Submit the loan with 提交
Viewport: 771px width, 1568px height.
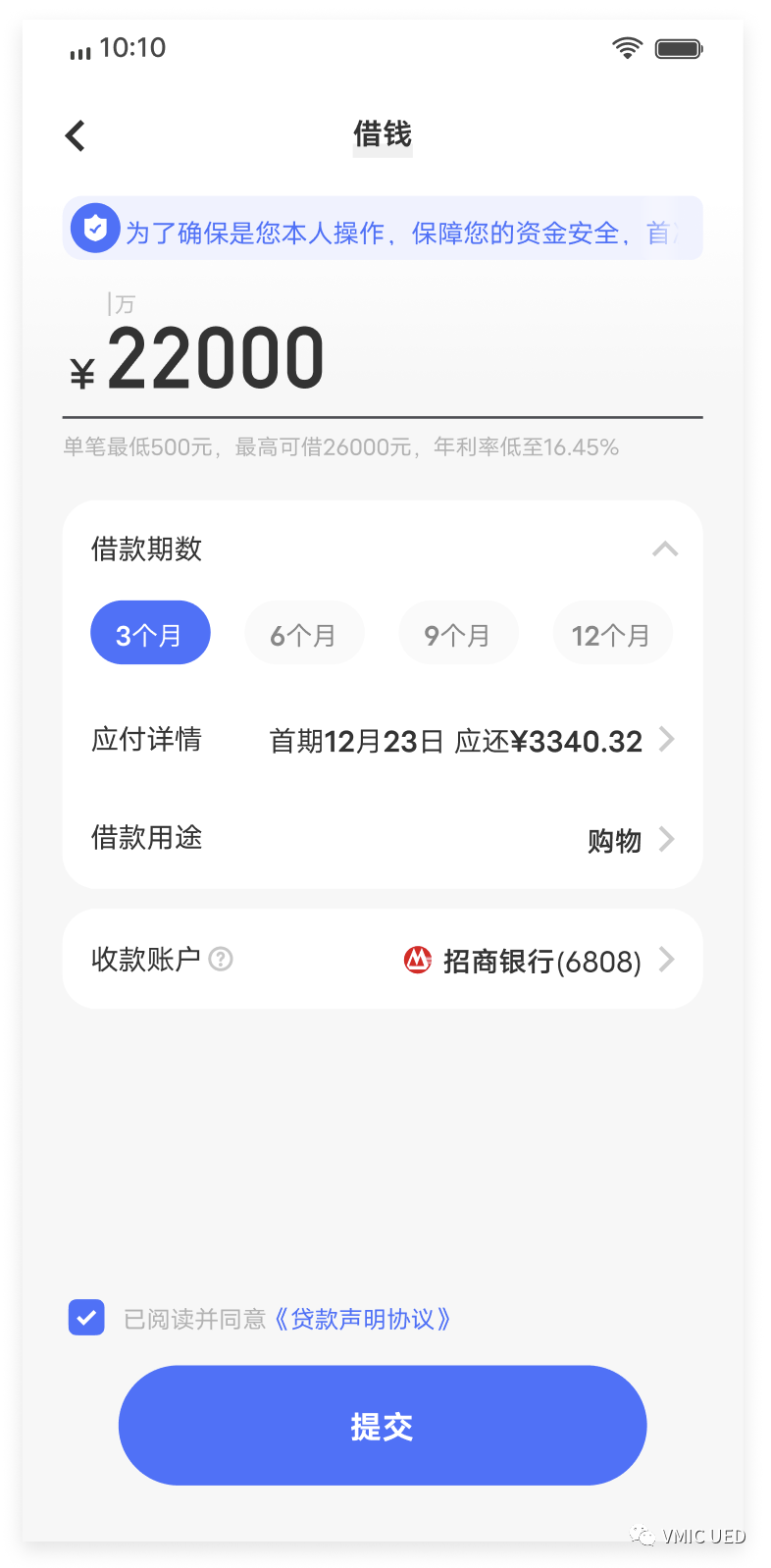pyautogui.click(x=383, y=1425)
